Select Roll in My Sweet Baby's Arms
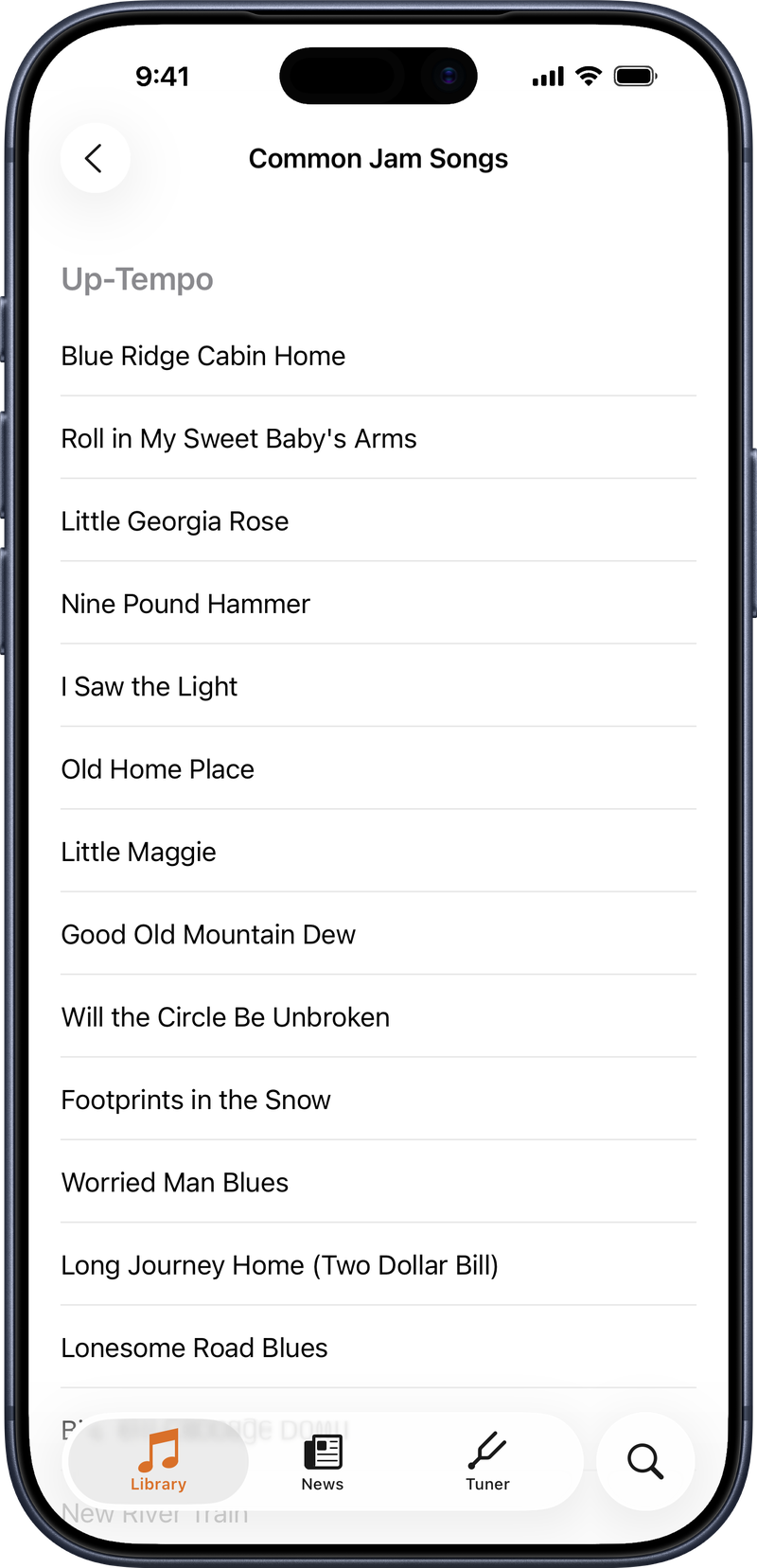The height and width of the screenshot is (1568, 757). click(x=238, y=438)
